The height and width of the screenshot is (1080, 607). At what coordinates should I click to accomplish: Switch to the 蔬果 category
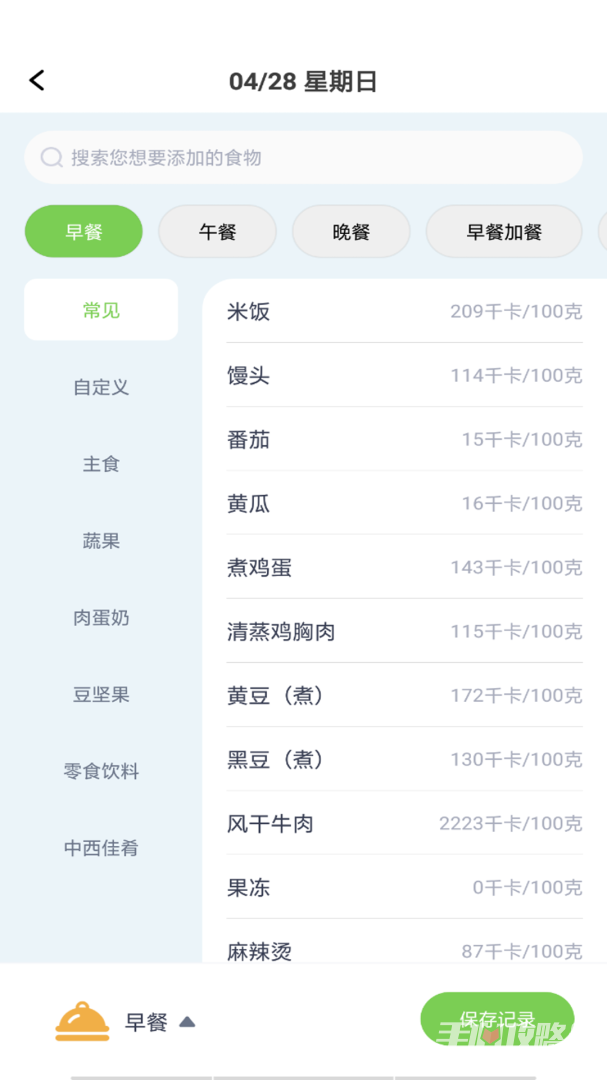[x=101, y=541]
